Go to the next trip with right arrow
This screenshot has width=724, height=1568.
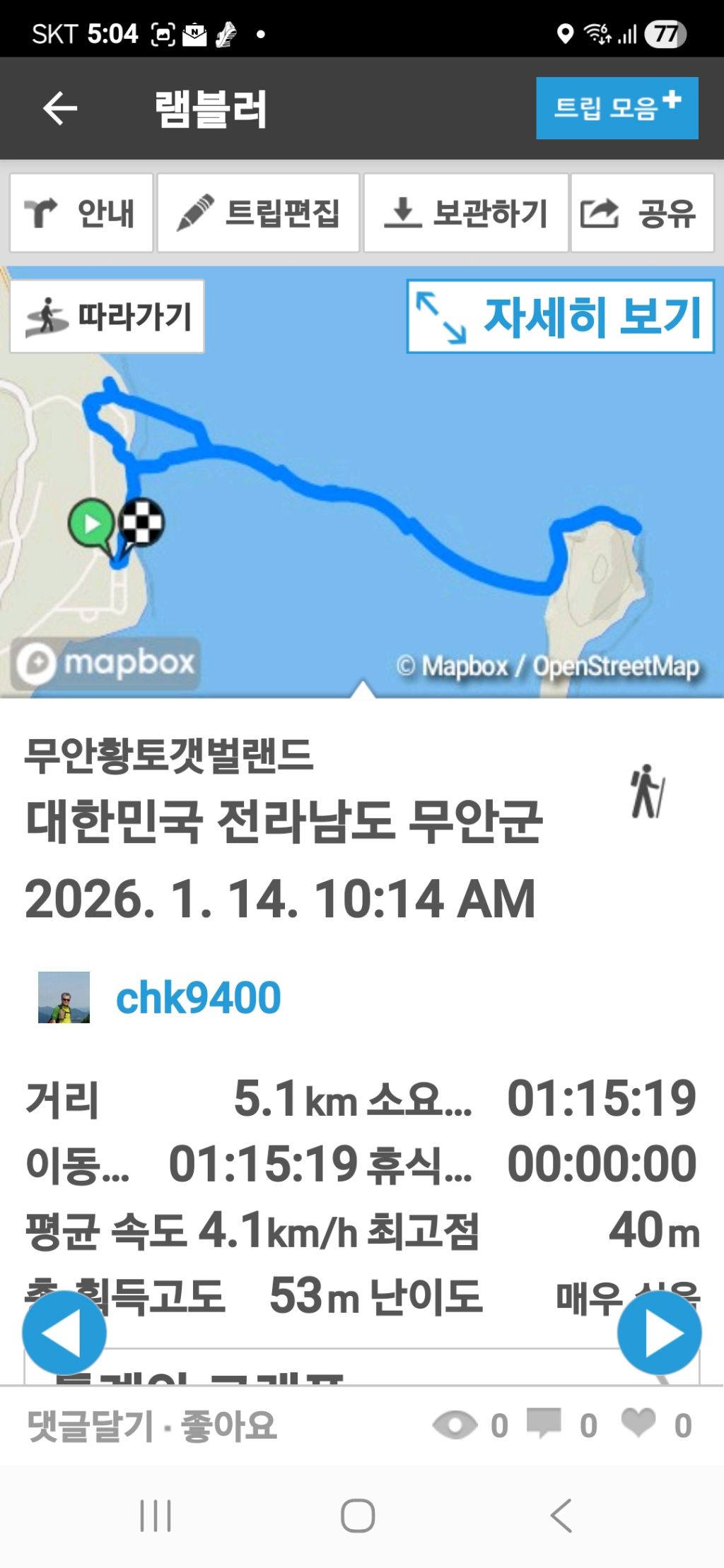659,1333
